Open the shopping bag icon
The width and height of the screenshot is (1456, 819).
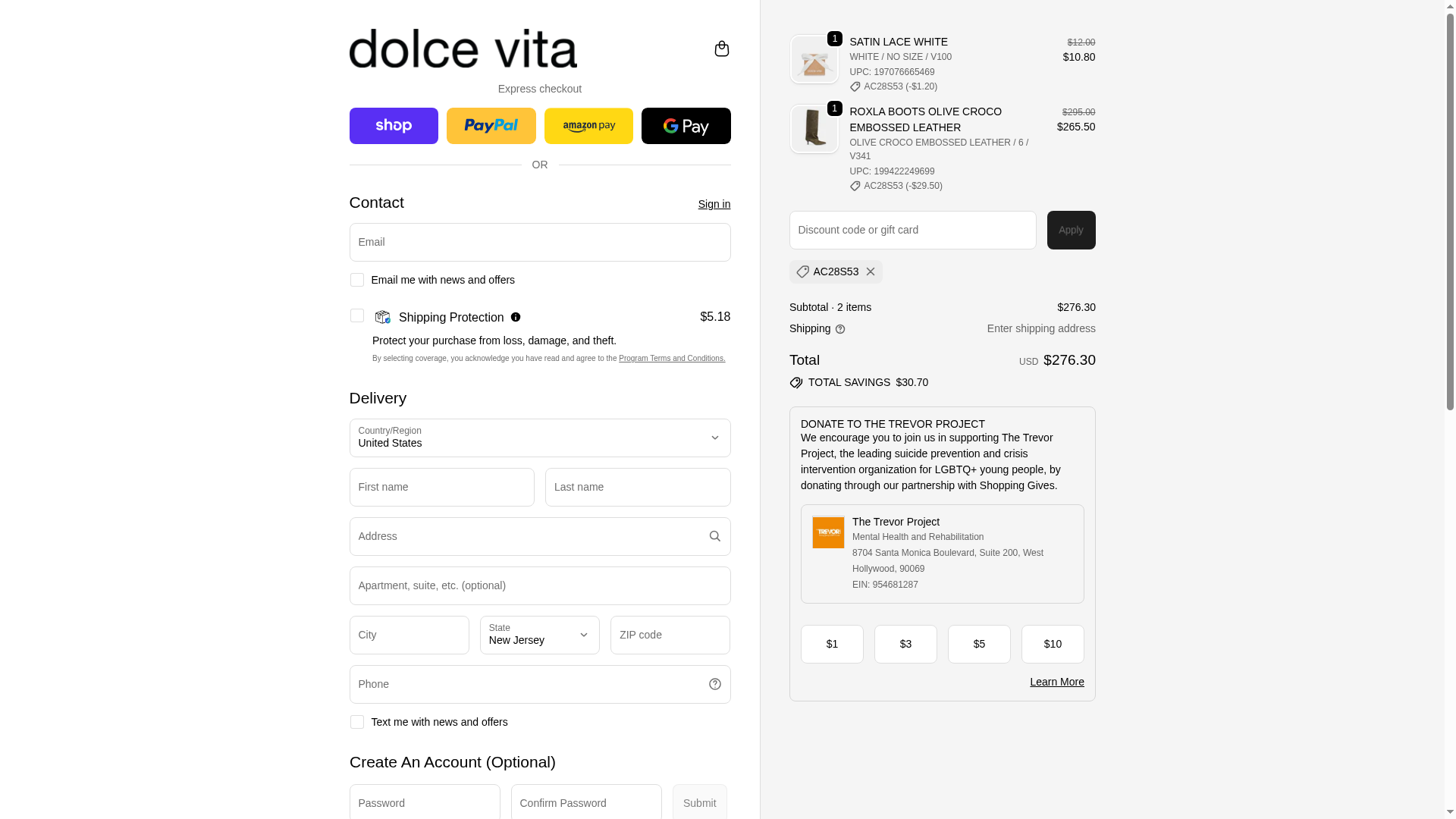point(721,49)
